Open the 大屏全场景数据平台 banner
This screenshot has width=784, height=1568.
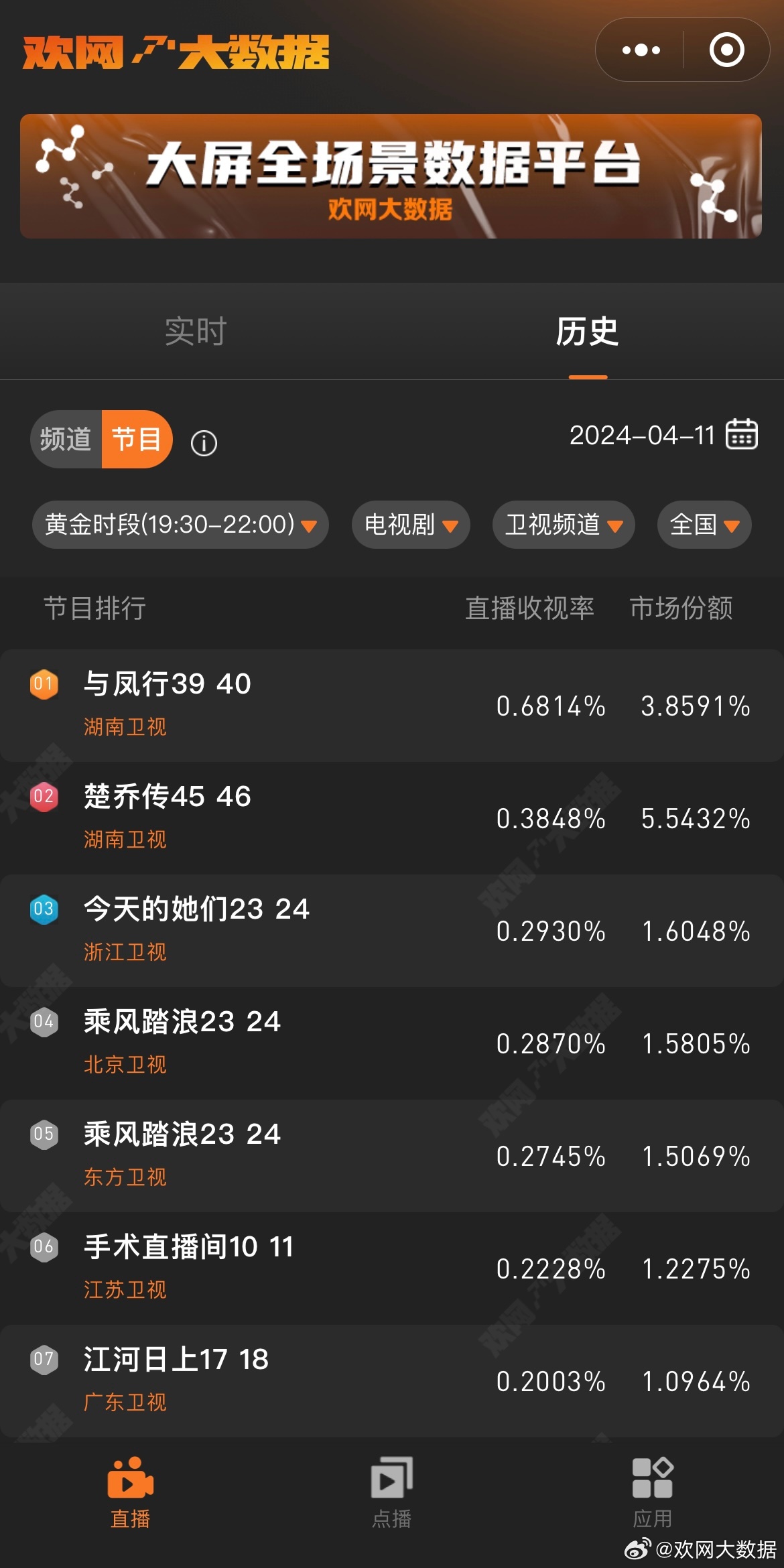391,176
